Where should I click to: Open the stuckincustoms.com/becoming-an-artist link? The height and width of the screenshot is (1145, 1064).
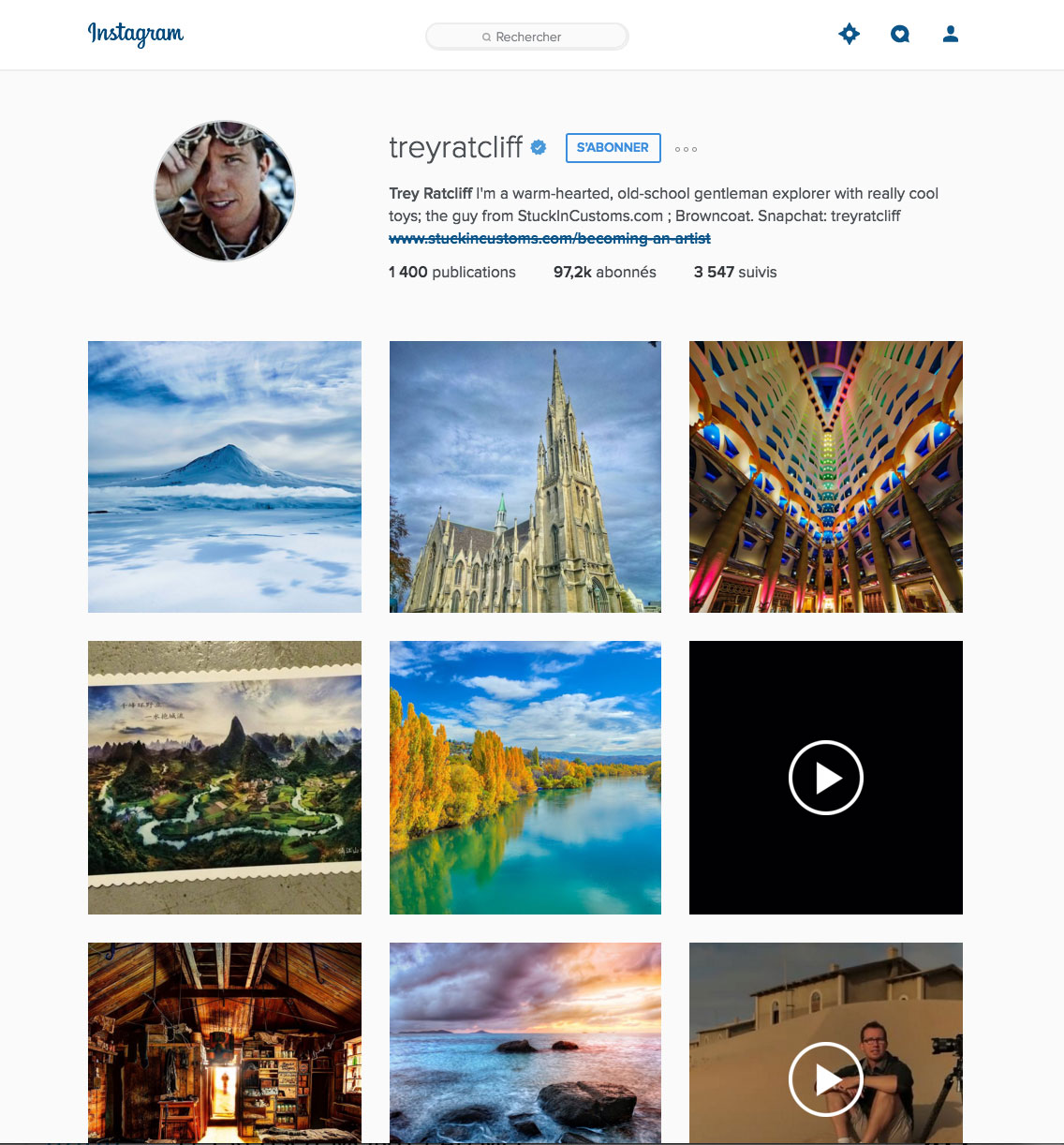549,239
